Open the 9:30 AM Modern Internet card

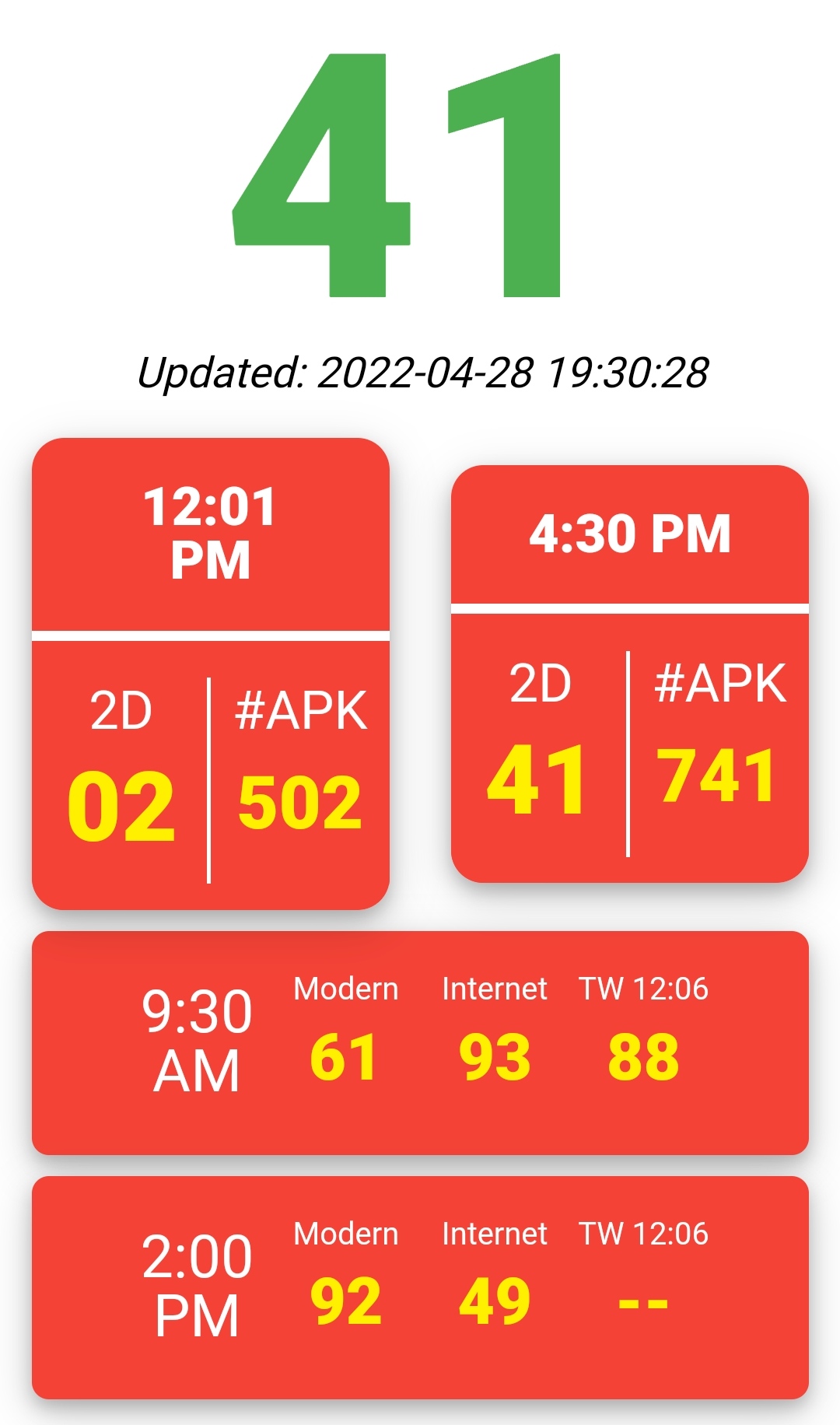click(420, 1043)
